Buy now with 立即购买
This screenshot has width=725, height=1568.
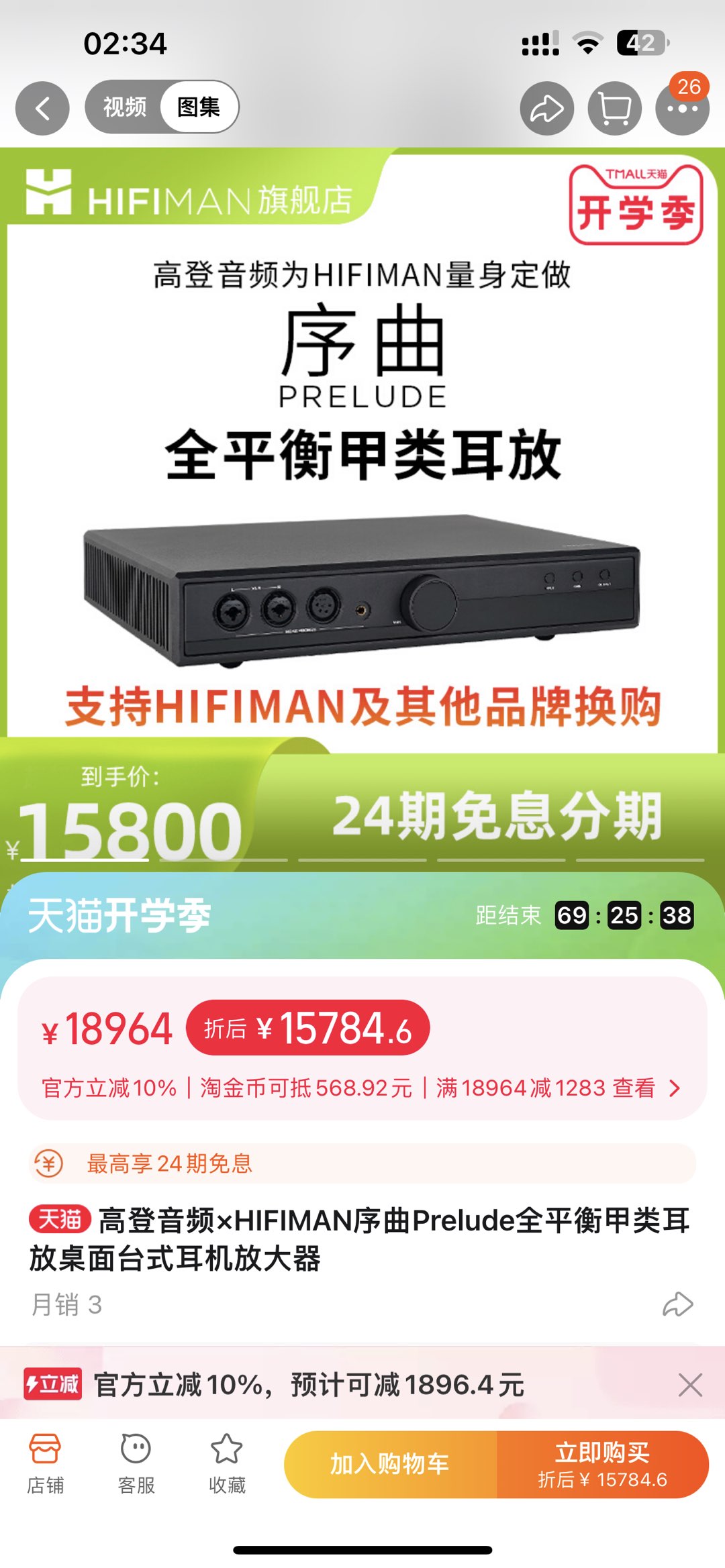[x=602, y=1464]
